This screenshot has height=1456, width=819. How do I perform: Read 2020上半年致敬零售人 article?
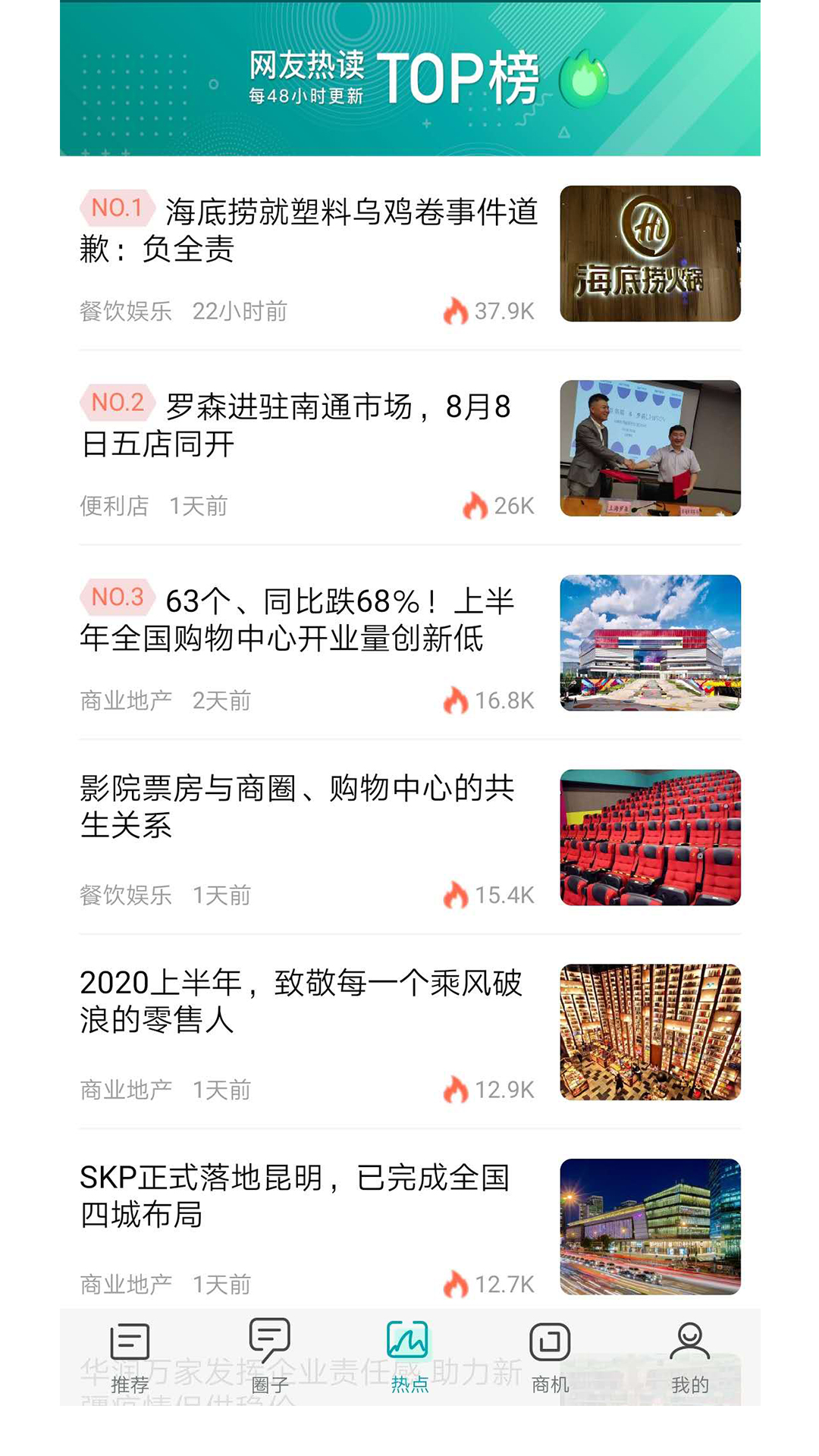301,1001
